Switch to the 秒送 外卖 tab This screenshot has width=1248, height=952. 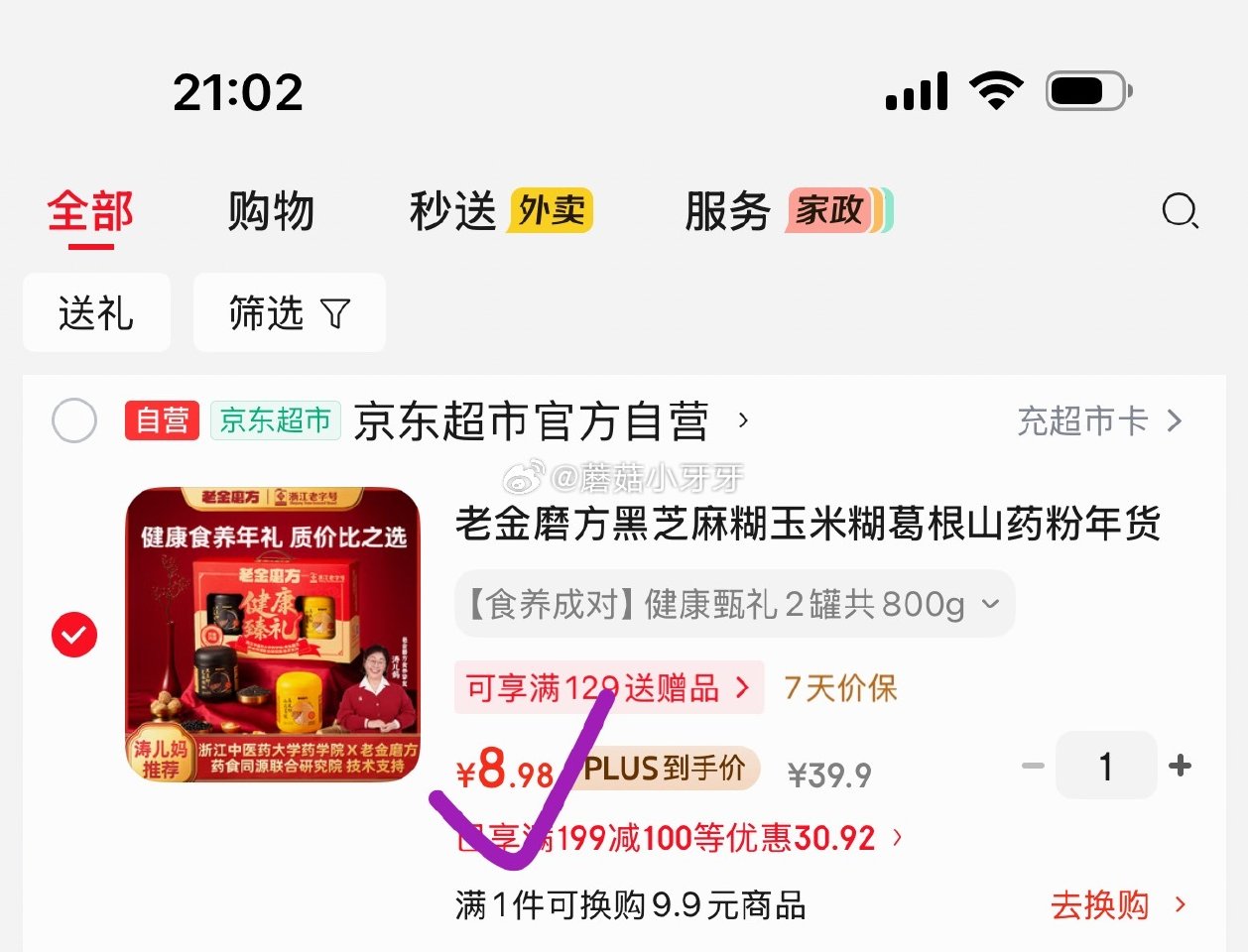pyautogui.click(x=500, y=211)
